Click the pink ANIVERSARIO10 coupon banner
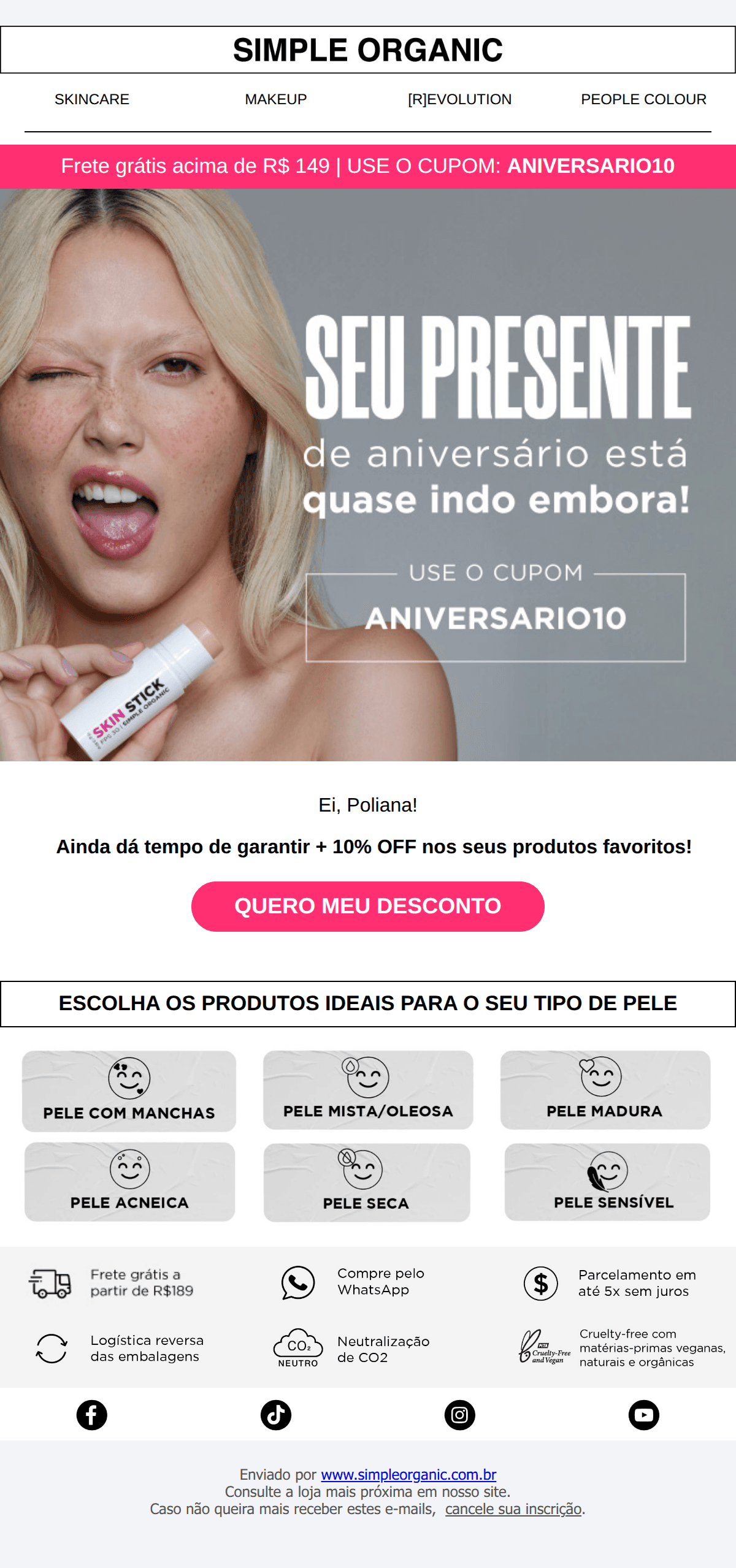 (368, 166)
